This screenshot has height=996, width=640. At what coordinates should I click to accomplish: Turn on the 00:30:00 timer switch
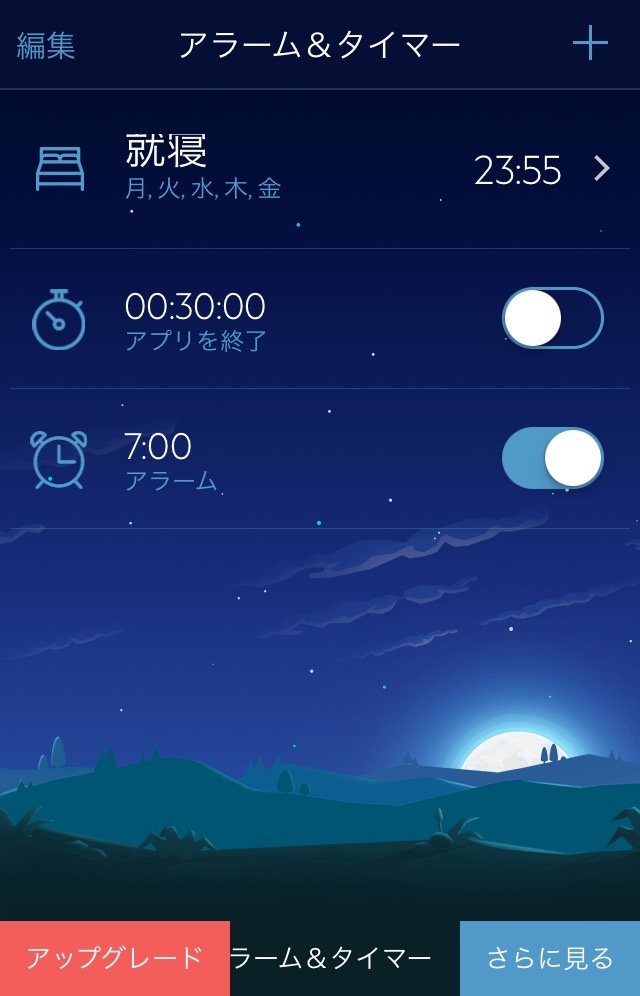(x=552, y=319)
